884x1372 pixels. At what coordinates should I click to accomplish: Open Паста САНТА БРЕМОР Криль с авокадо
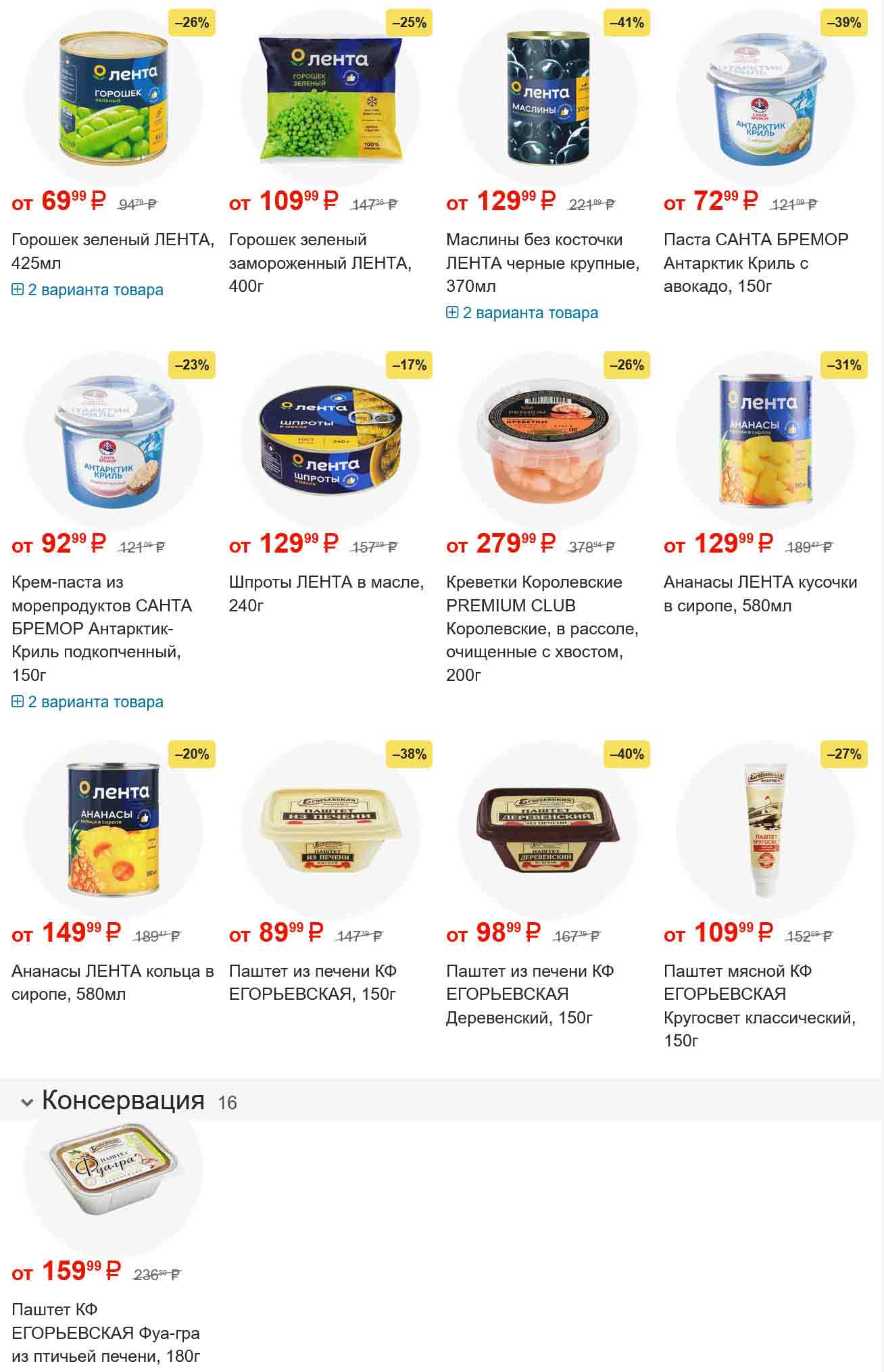click(756, 262)
